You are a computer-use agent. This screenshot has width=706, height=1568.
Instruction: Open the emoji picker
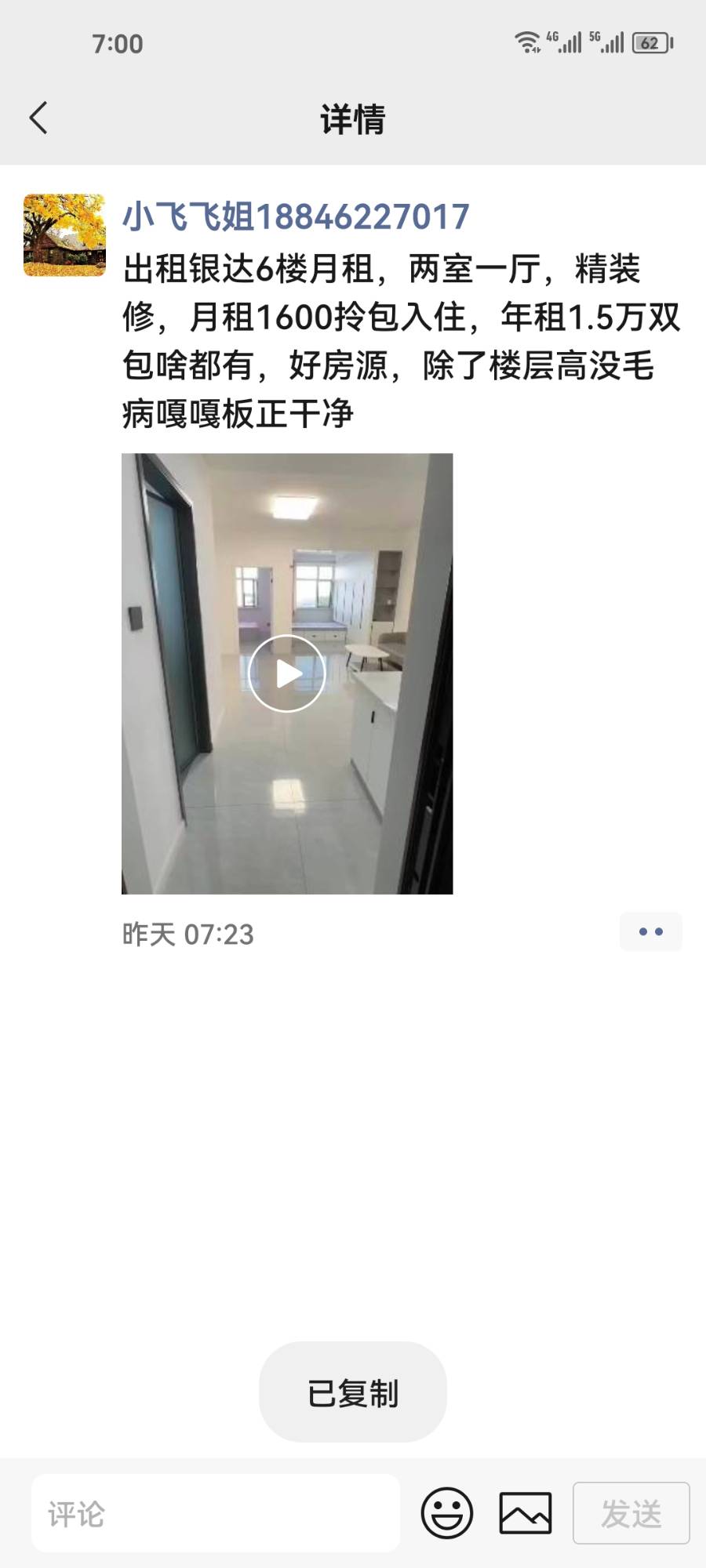coord(447,1513)
